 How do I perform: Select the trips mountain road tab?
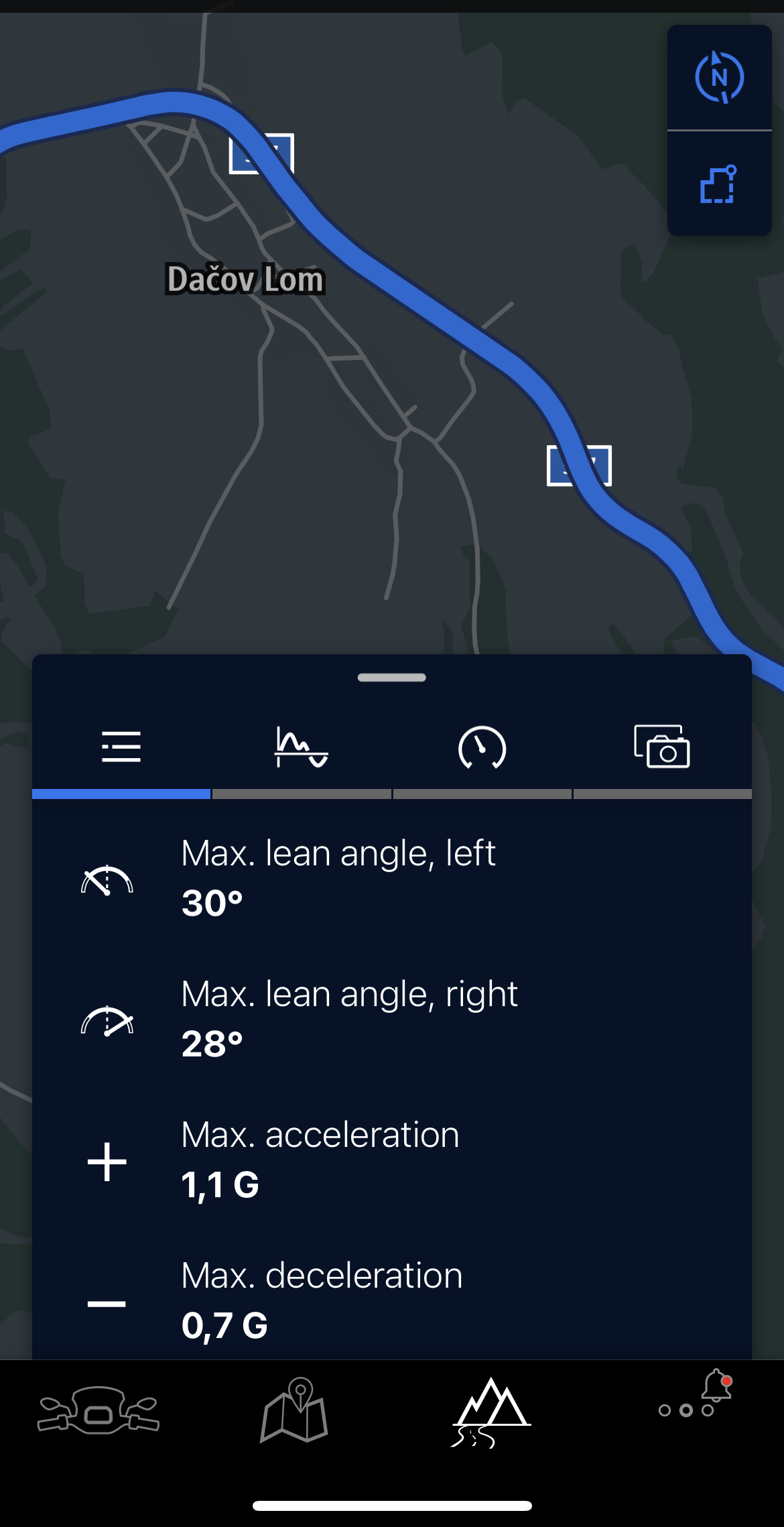tap(491, 1410)
